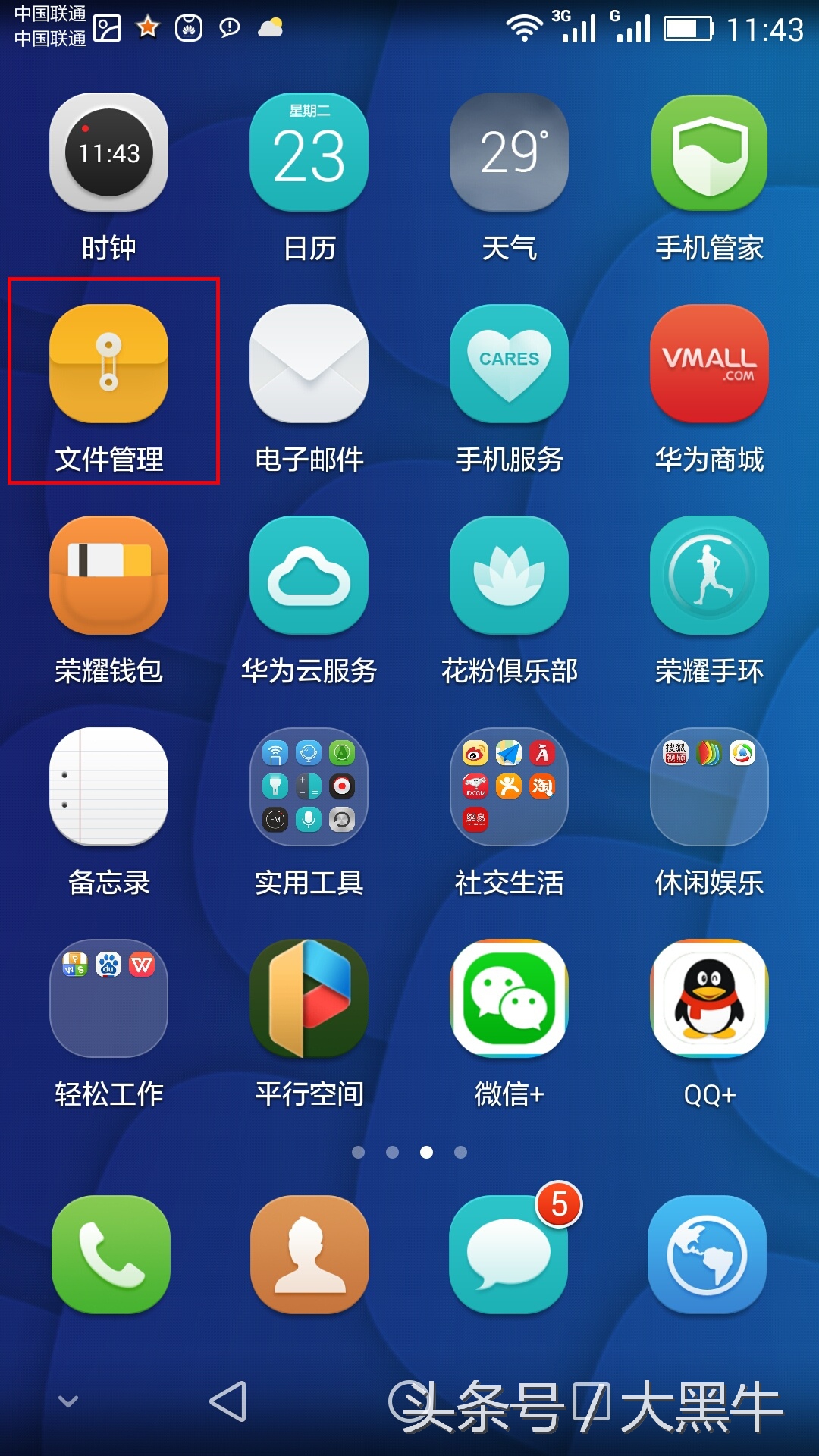The width and height of the screenshot is (819, 1456).
Task: Open QQ+ penguin app
Action: [708, 998]
